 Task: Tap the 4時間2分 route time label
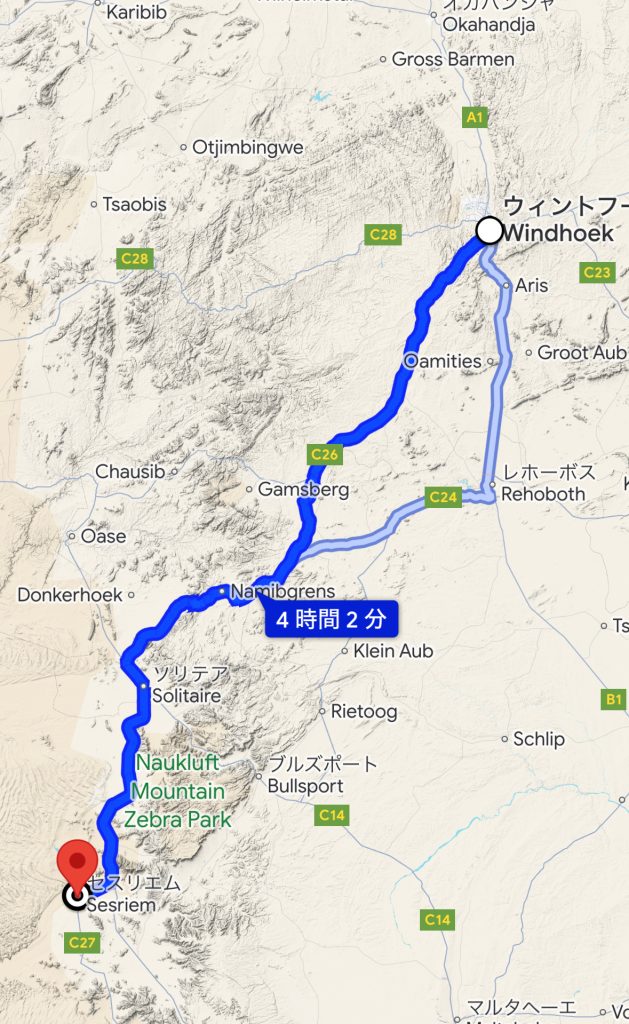click(330, 620)
